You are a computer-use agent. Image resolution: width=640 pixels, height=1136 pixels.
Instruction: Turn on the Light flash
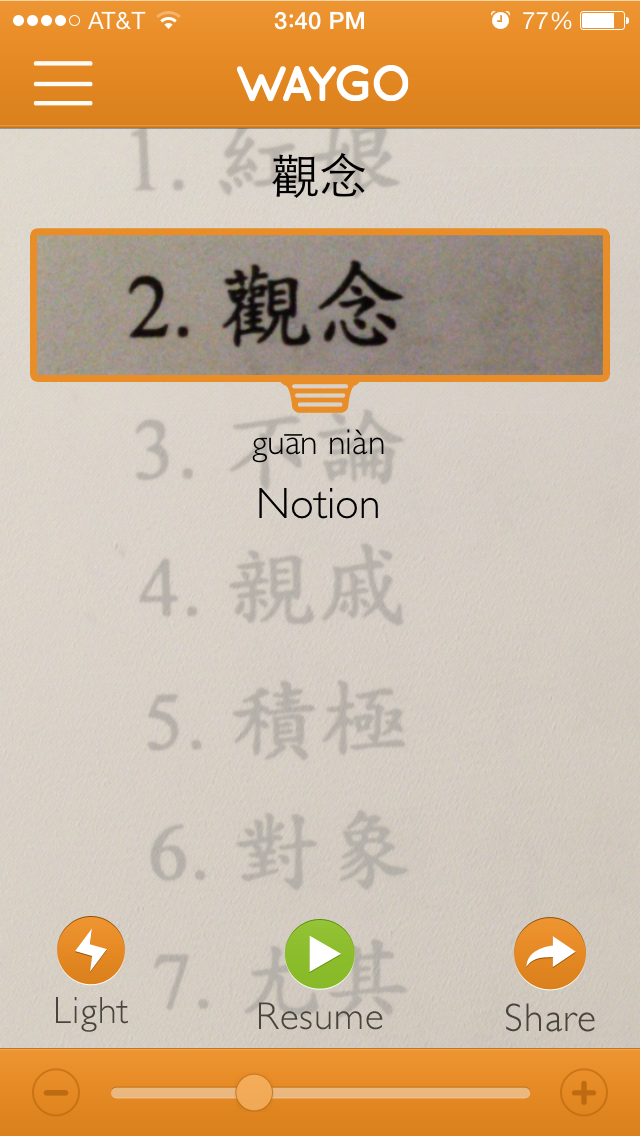tap(91, 951)
